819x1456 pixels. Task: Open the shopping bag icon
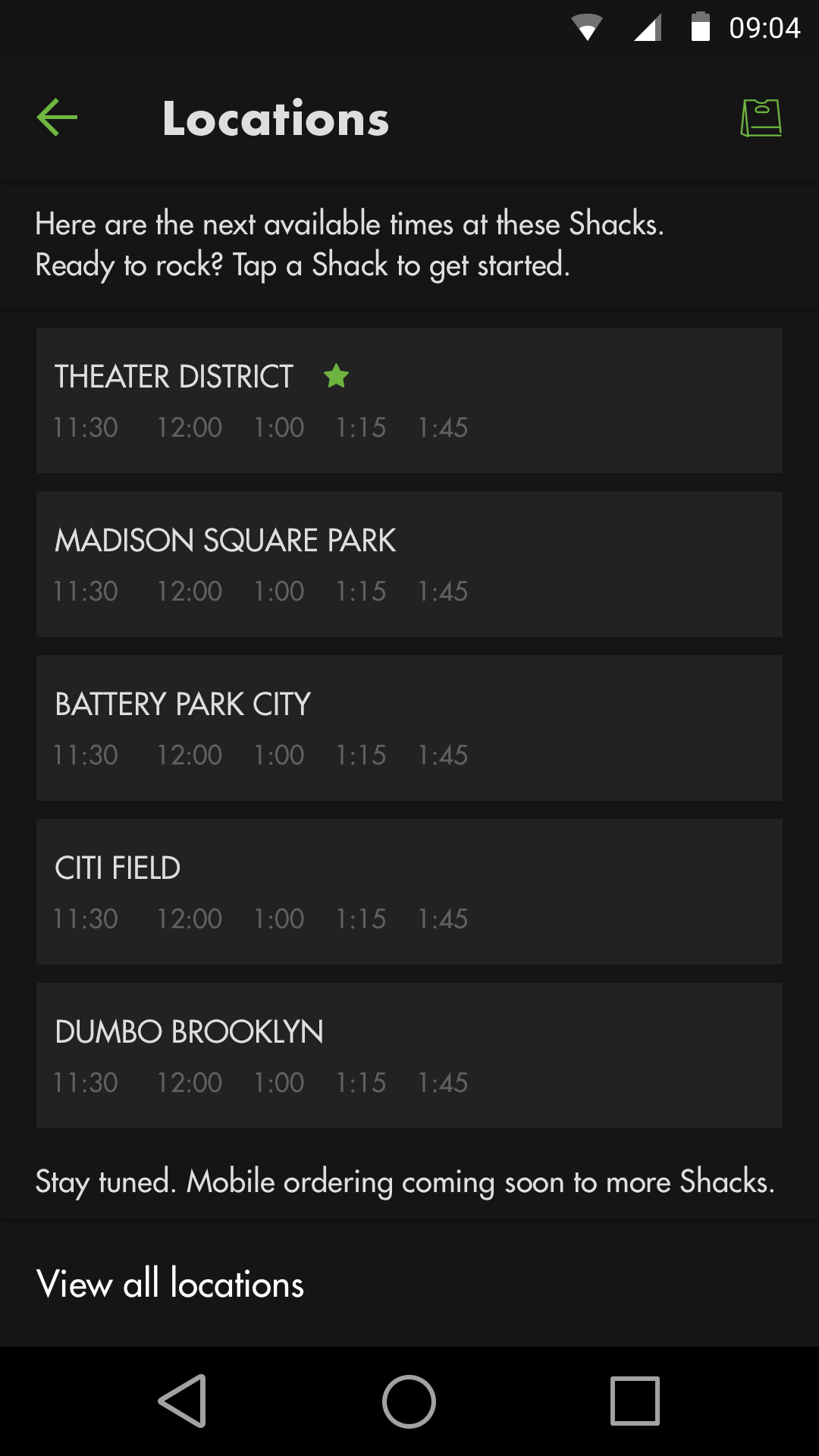tap(761, 118)
